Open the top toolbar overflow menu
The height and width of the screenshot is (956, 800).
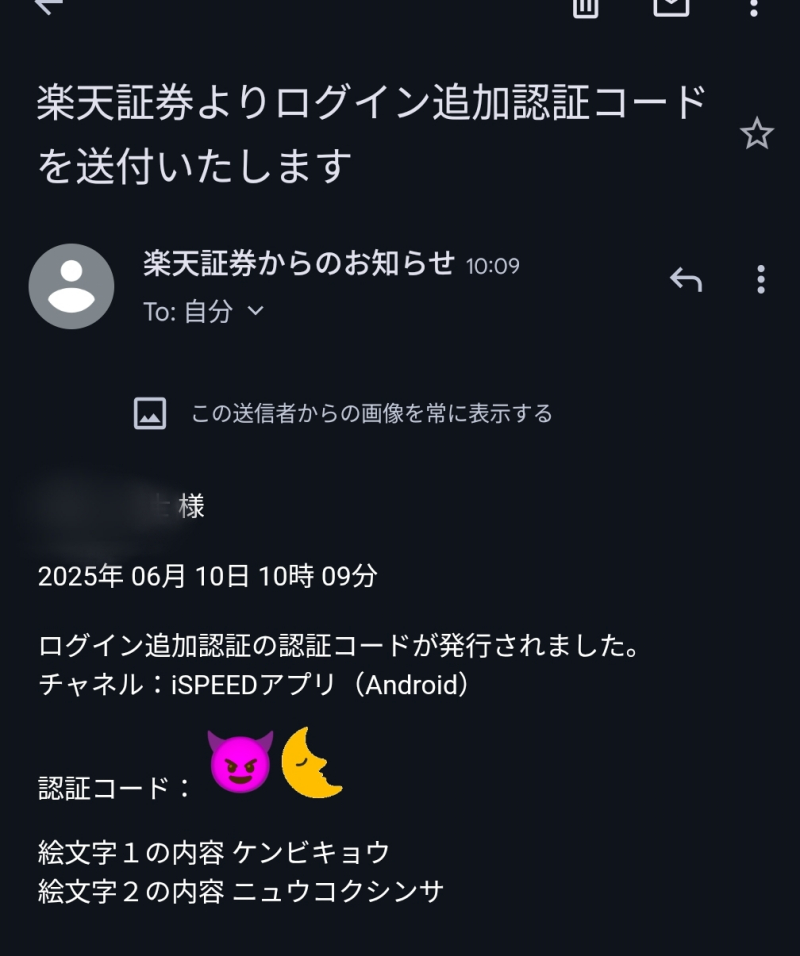click(755, 6)
